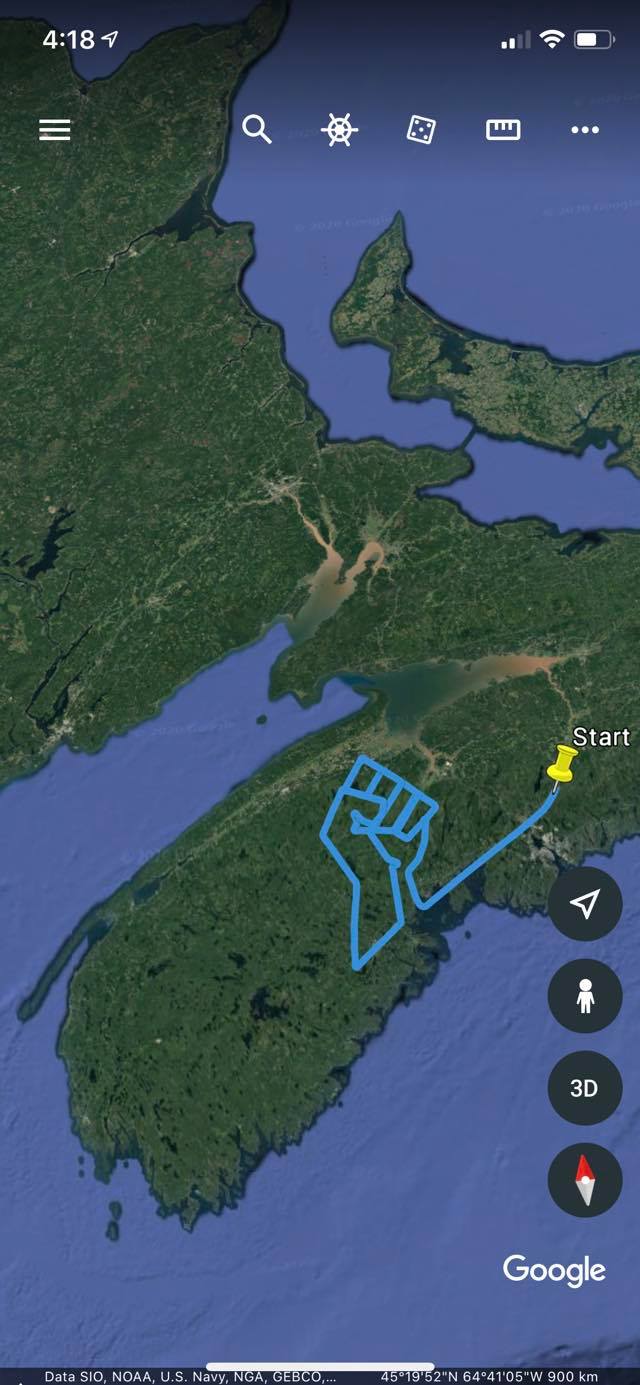The image size is (640, 1385).
Task: Activate Street View pegman
Action: 585,996
